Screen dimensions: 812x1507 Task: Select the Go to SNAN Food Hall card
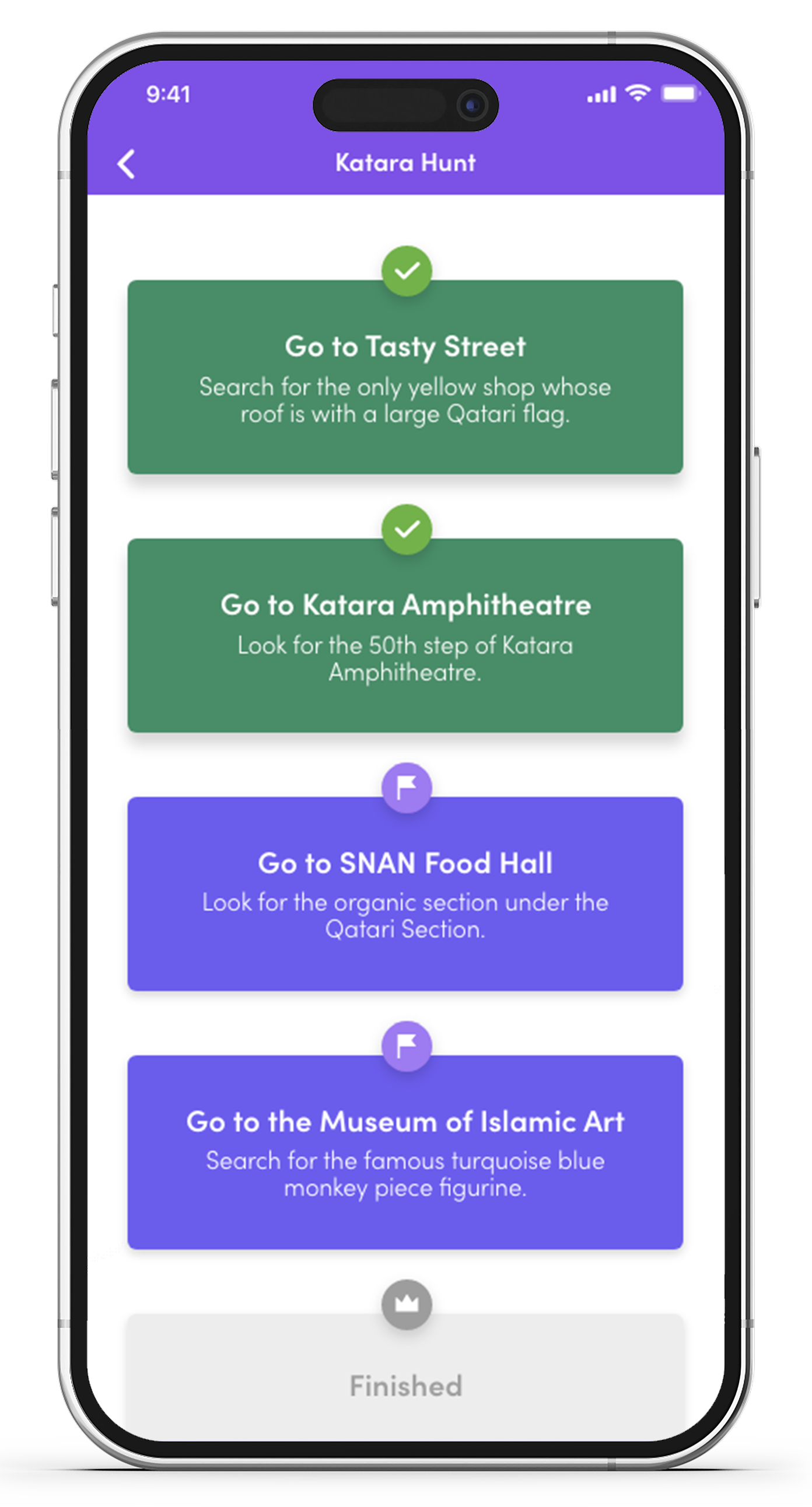point(405,894)
